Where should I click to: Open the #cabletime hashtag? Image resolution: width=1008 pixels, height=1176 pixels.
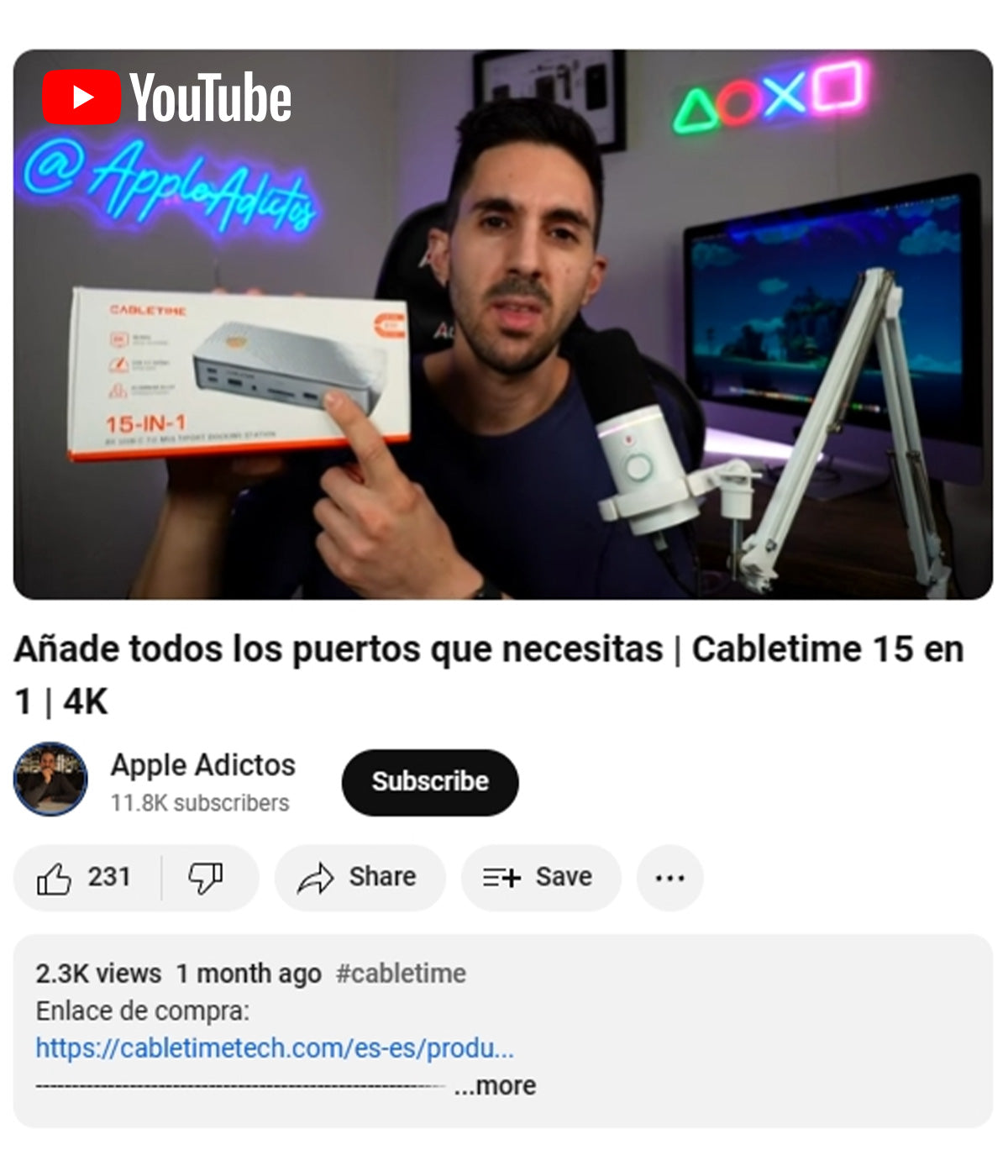click(401, 974)
